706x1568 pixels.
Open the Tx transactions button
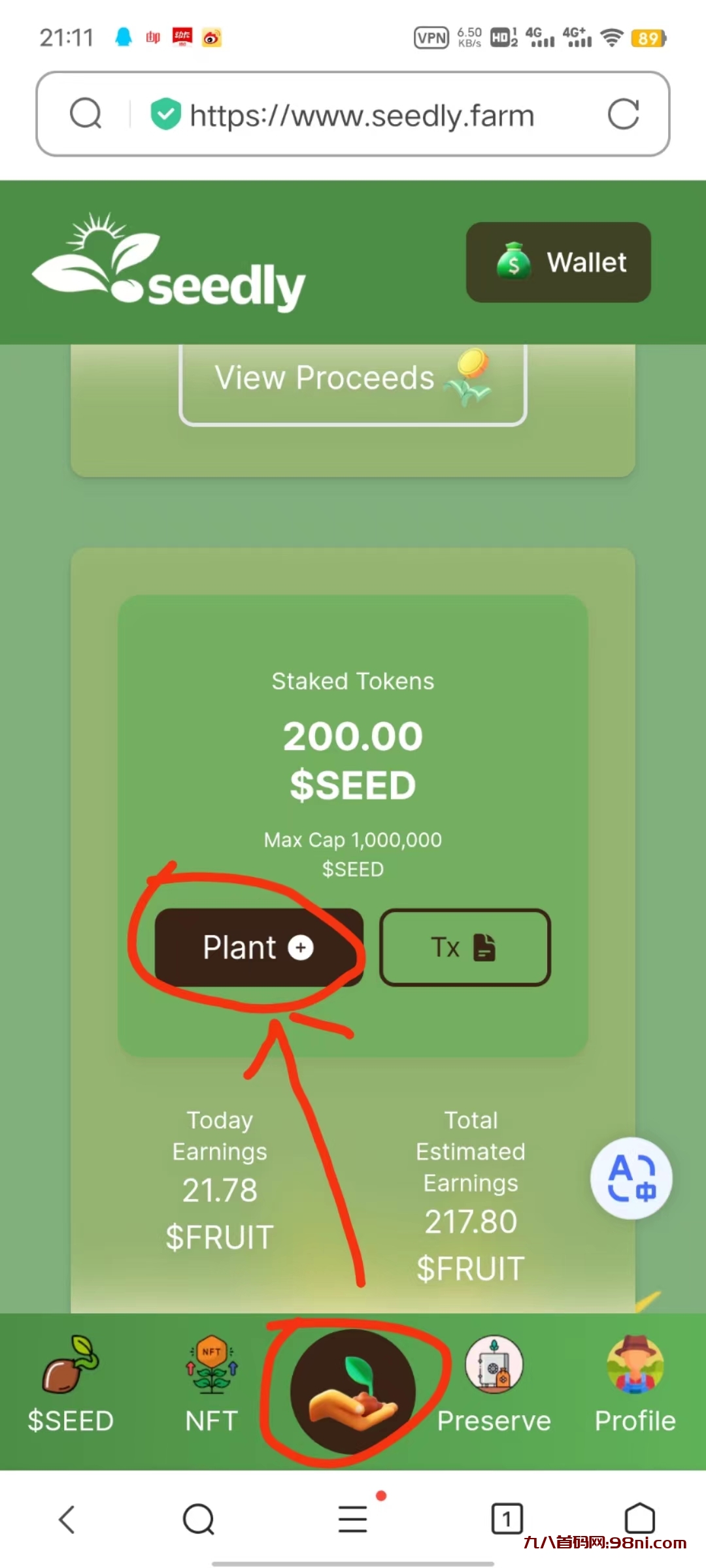[x=465, y=947]
